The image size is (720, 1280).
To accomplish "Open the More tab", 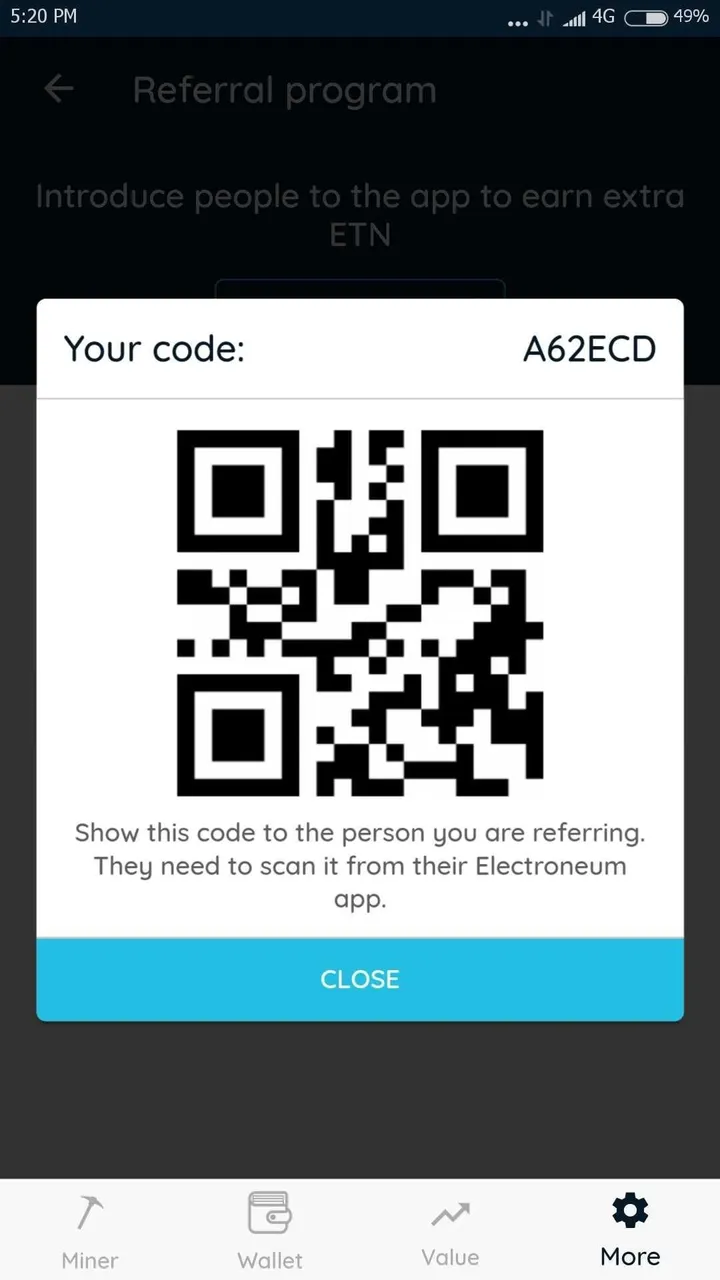I will click(x=630, y=1230).
